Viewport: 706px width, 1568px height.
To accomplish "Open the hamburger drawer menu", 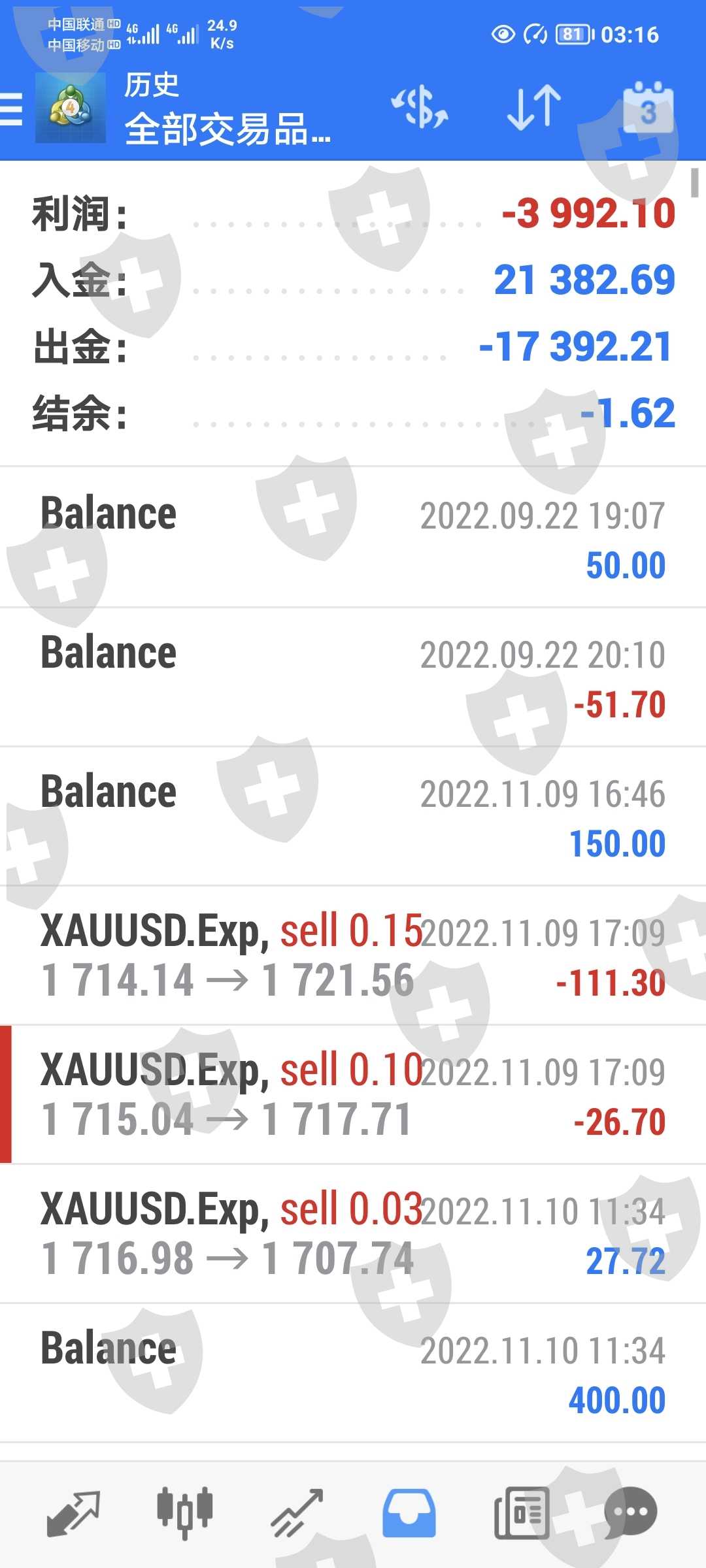I will click(x=12, y=108).
